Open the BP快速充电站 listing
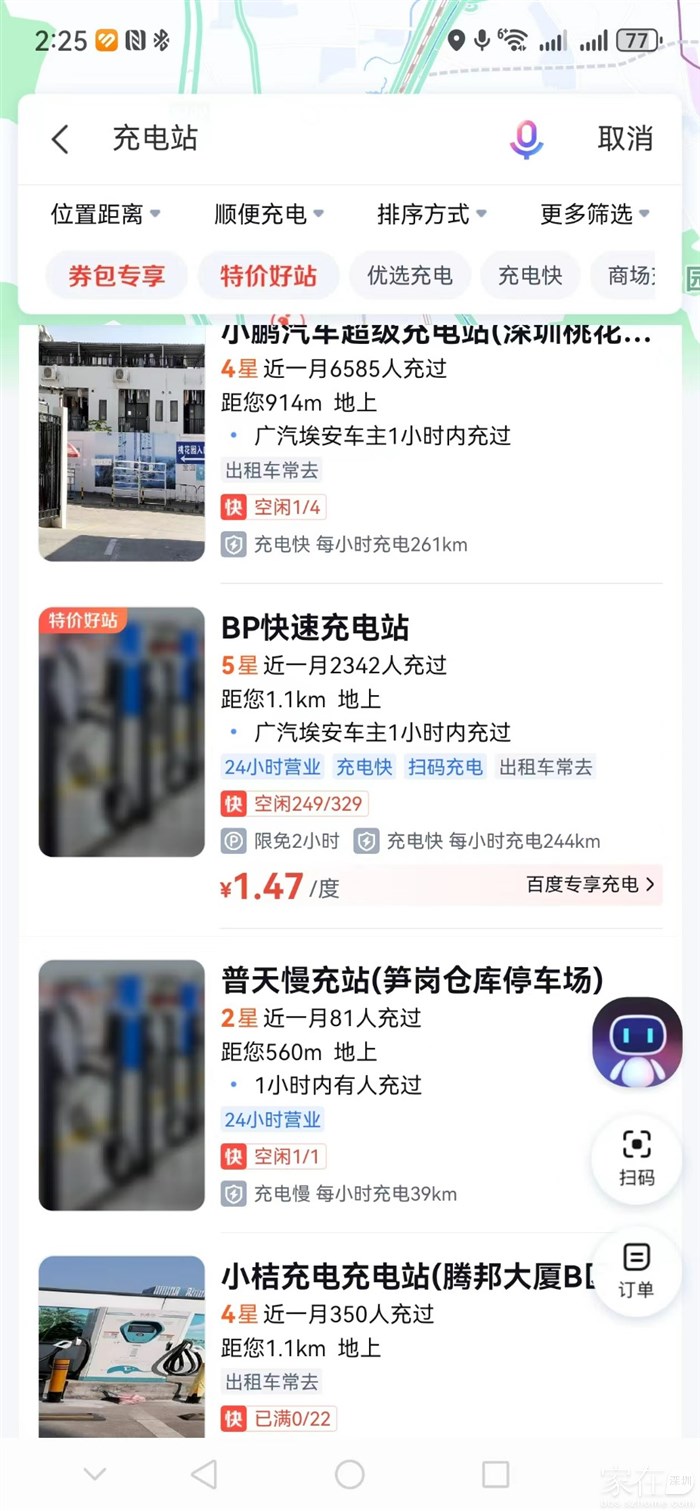The width and height of the screenshot is (700, 1511). point(315,628)
